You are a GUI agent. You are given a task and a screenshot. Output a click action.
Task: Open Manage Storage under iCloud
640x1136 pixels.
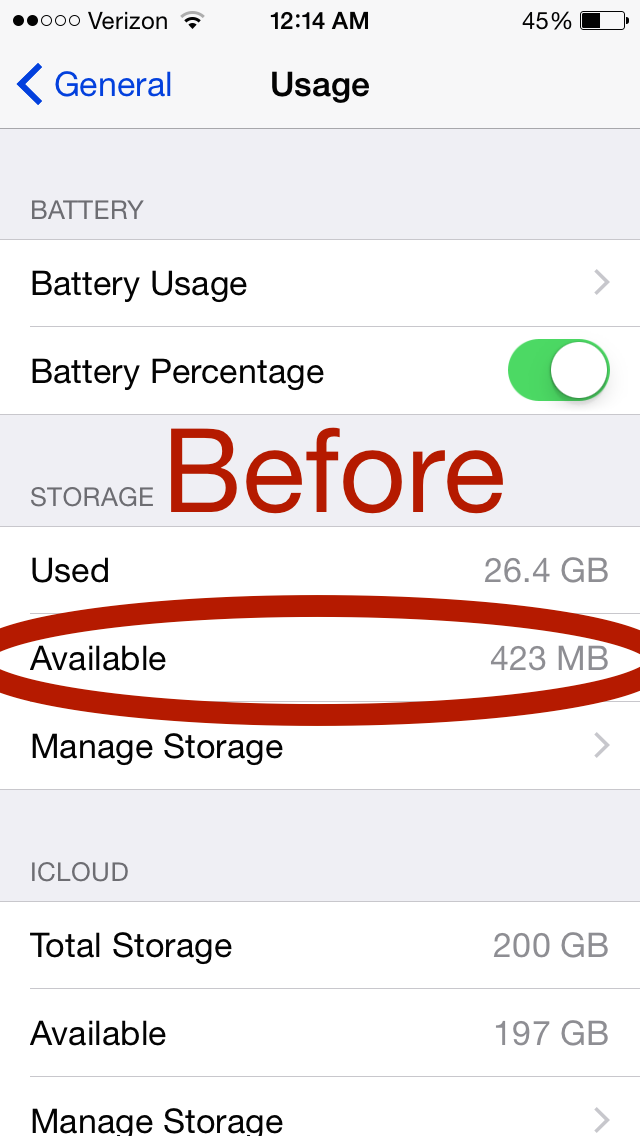tap(320, 1106)
